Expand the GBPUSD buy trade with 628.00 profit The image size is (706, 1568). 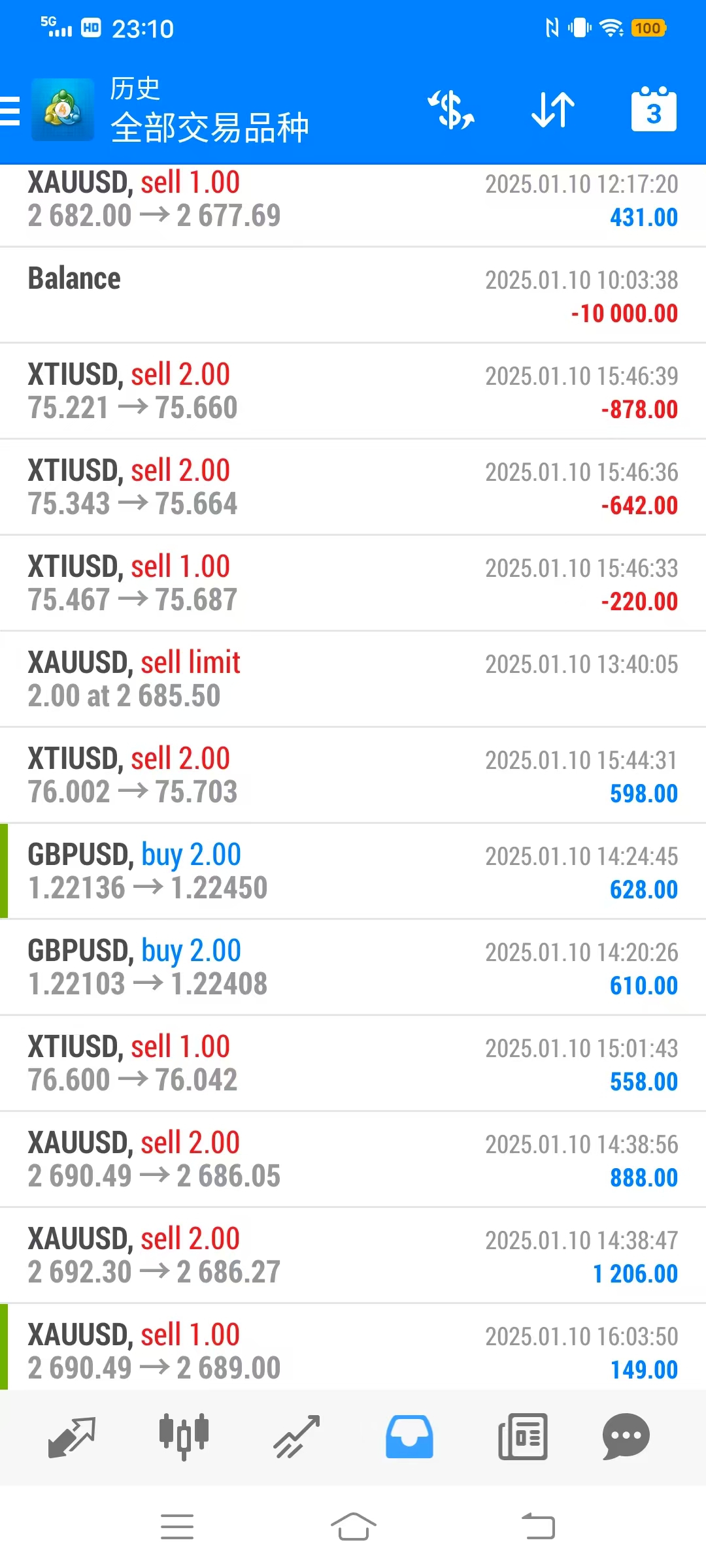pyautogui.click(x=353, y=872)
